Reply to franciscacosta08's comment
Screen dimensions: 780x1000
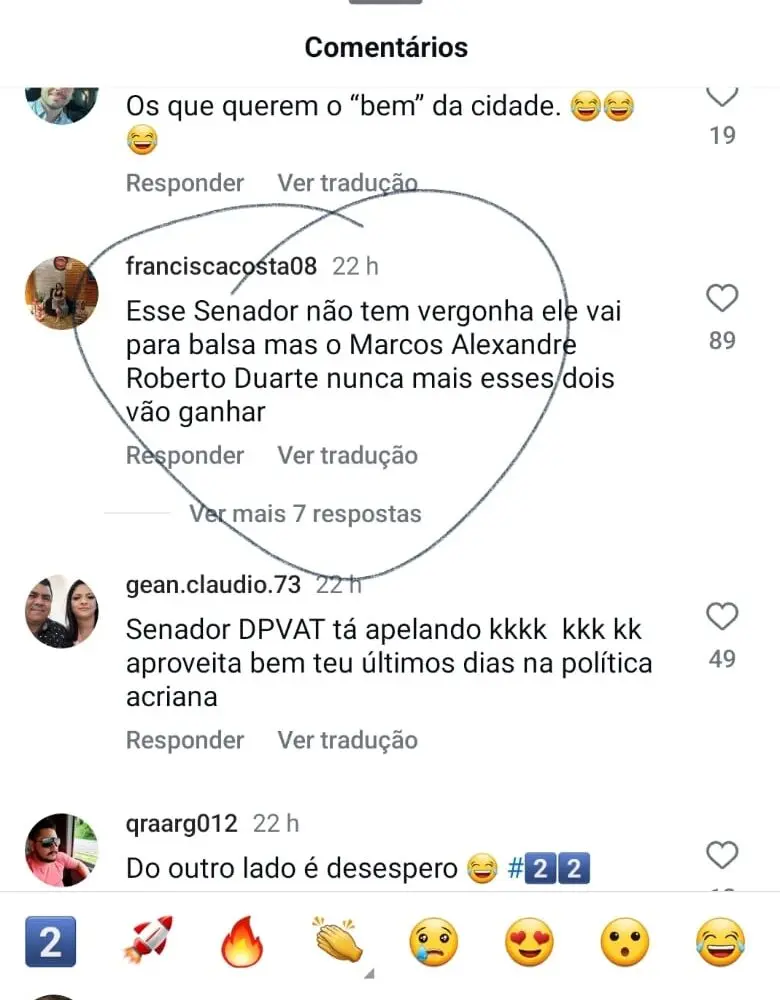click(x=185, y=456)
